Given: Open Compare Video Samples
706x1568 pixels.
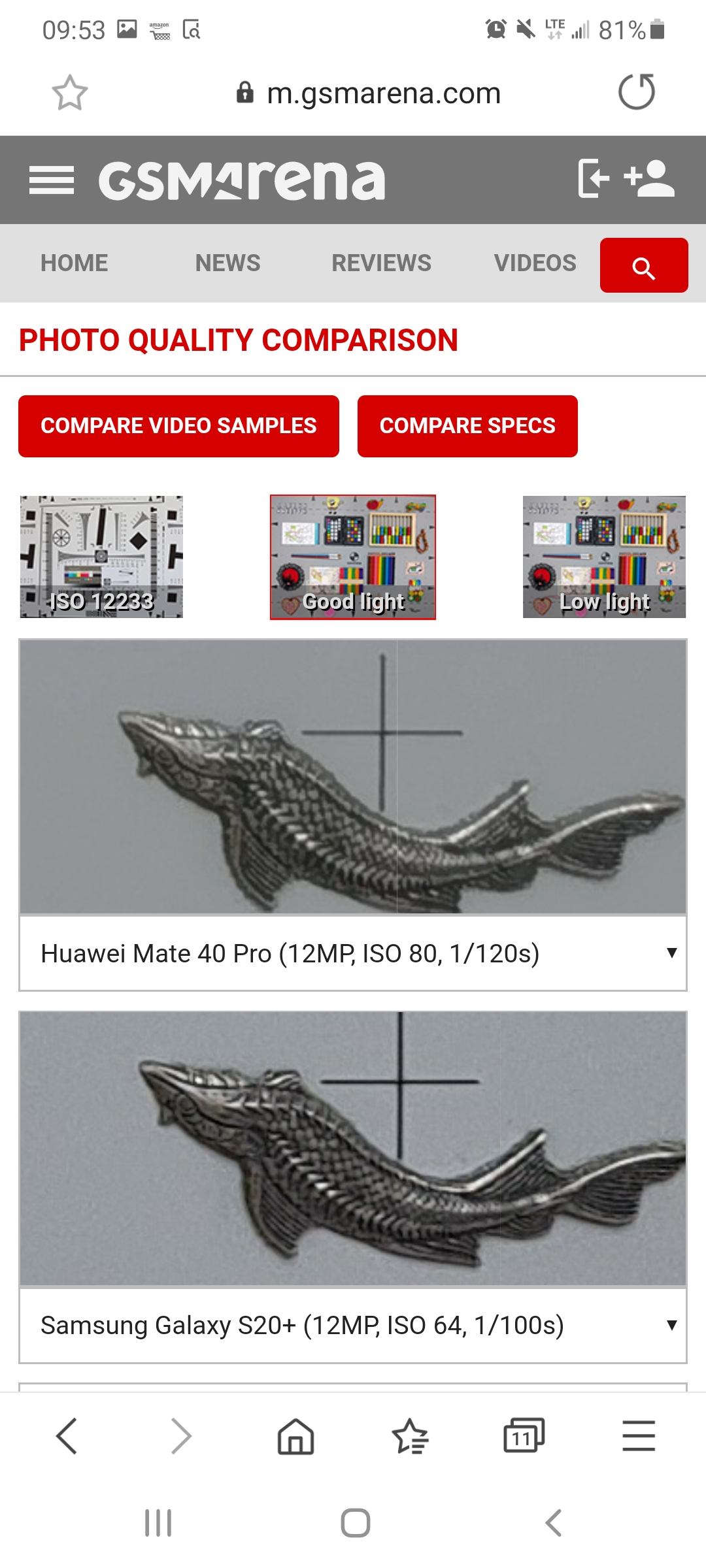Looking at the screenshot, I should 178,426.
